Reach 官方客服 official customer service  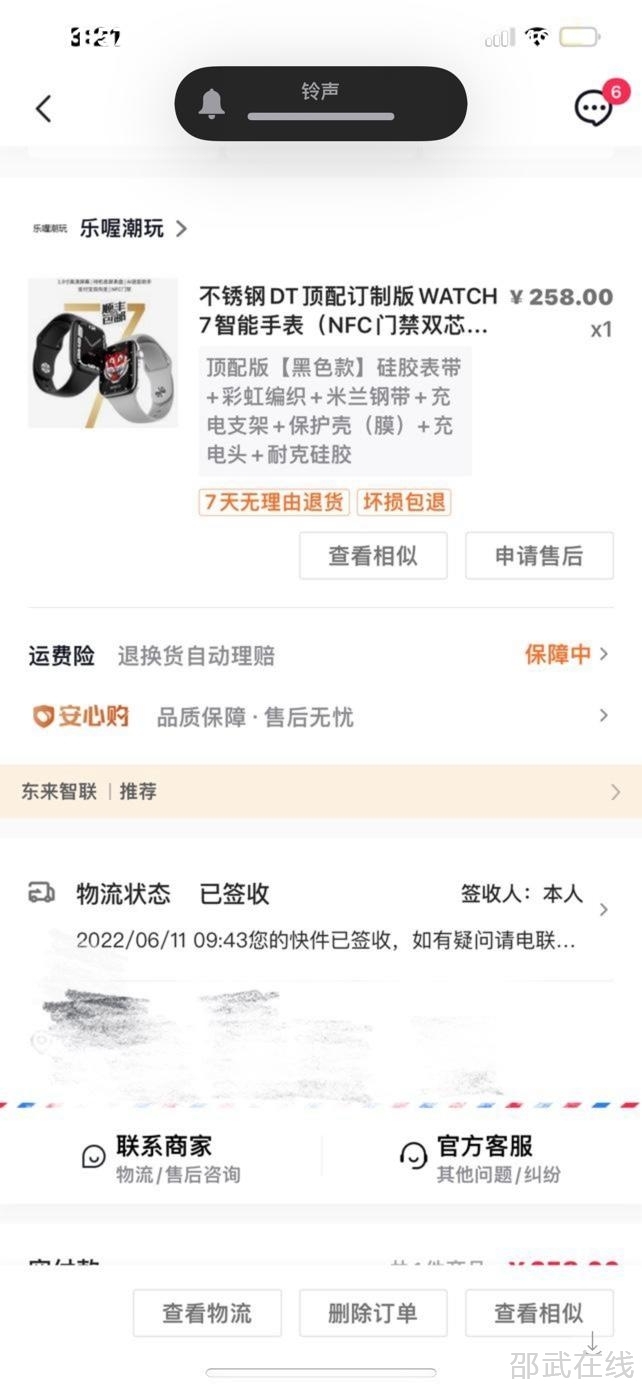pyautogui.click(x=483, y=1158)
